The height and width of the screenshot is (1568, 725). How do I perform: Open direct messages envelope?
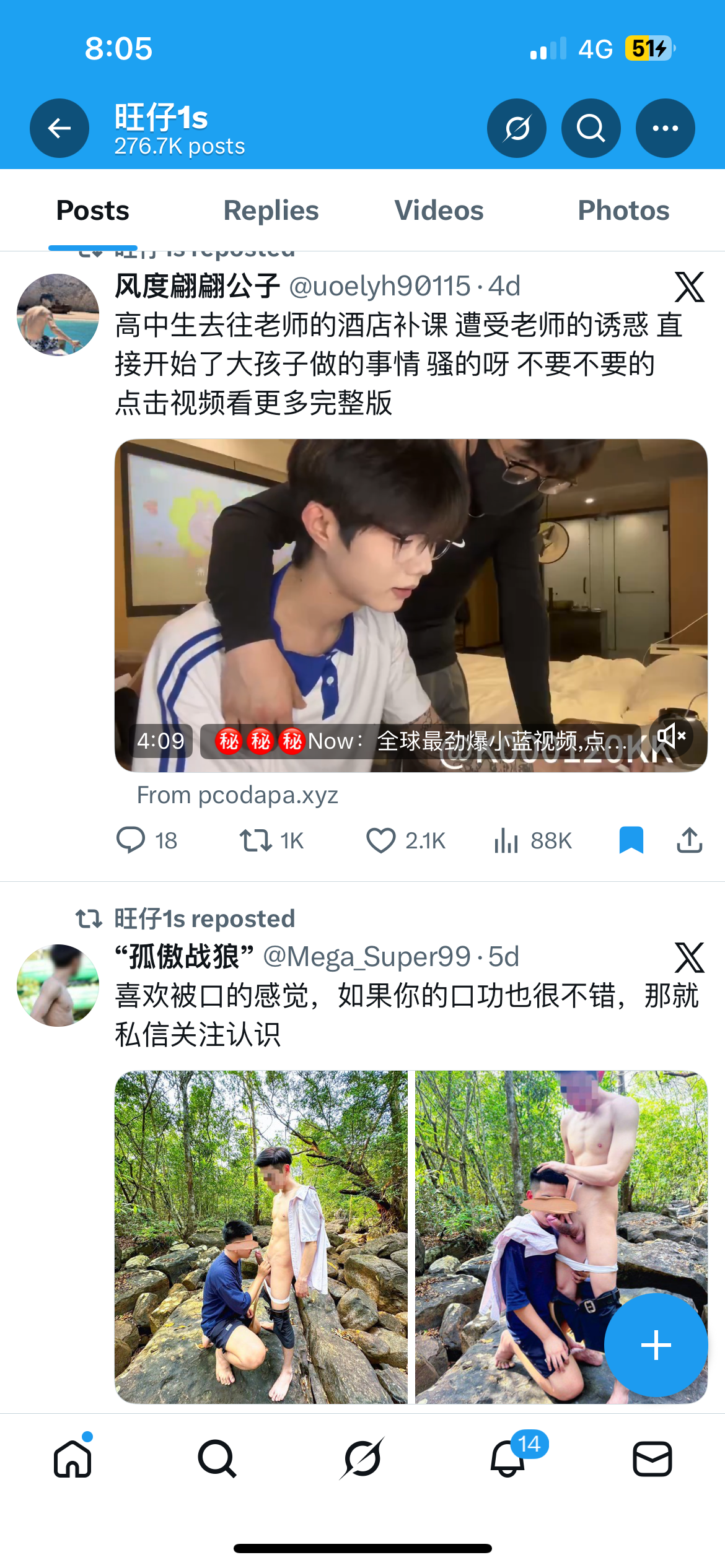click(x=652, y=1459)
